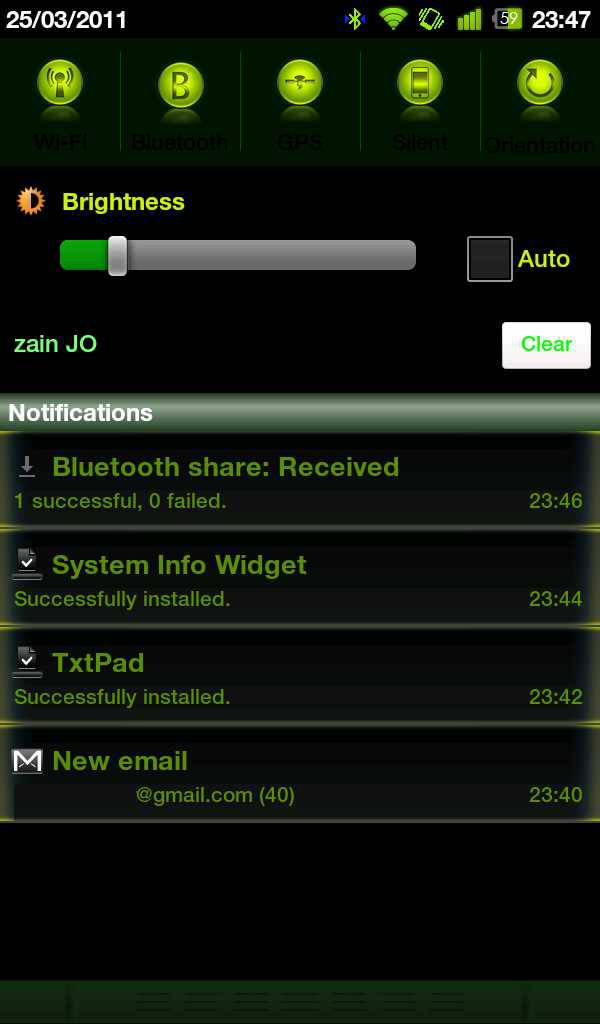Open System Info Widget installed notification
600x1024 pixels.
tap(300, 579)
